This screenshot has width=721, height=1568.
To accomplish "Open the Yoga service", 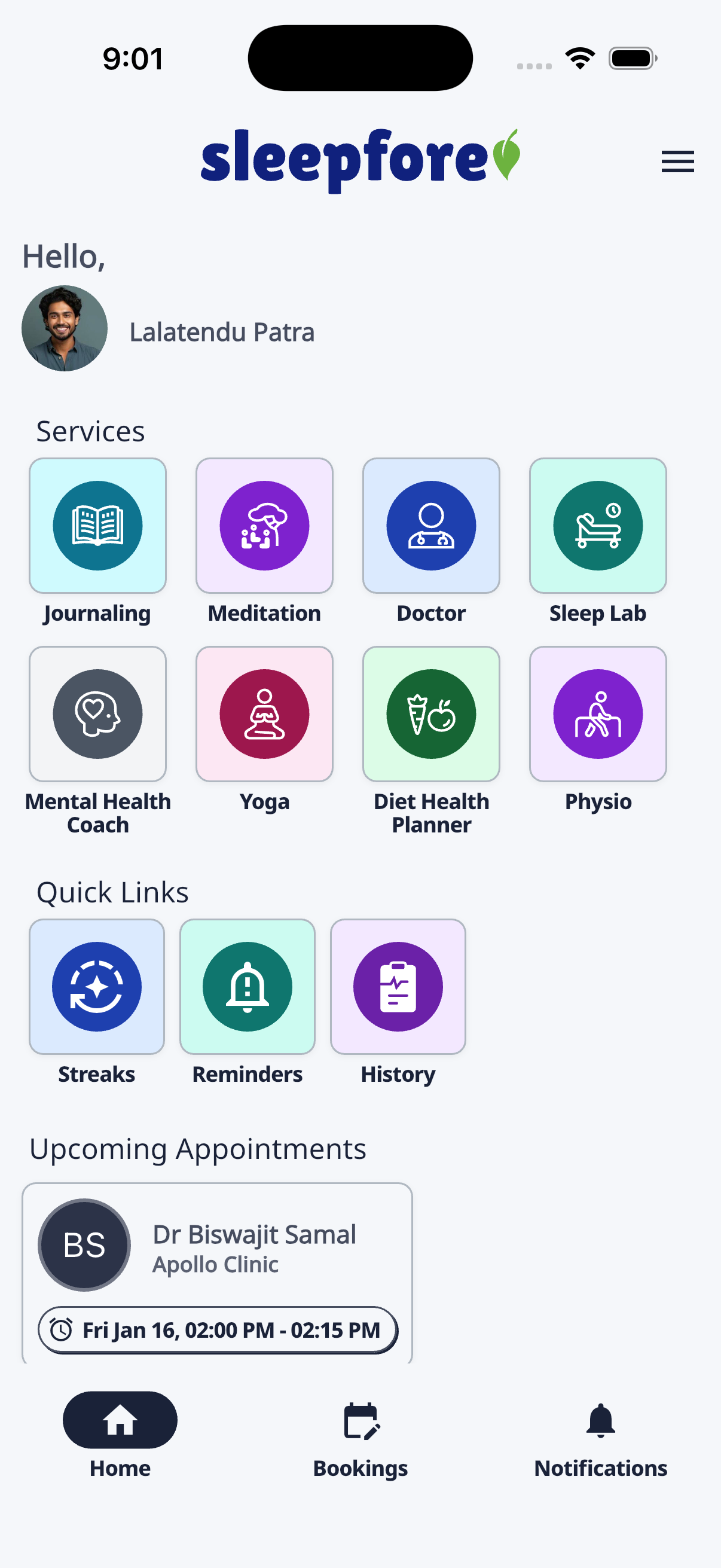I will tap(264, 714).
